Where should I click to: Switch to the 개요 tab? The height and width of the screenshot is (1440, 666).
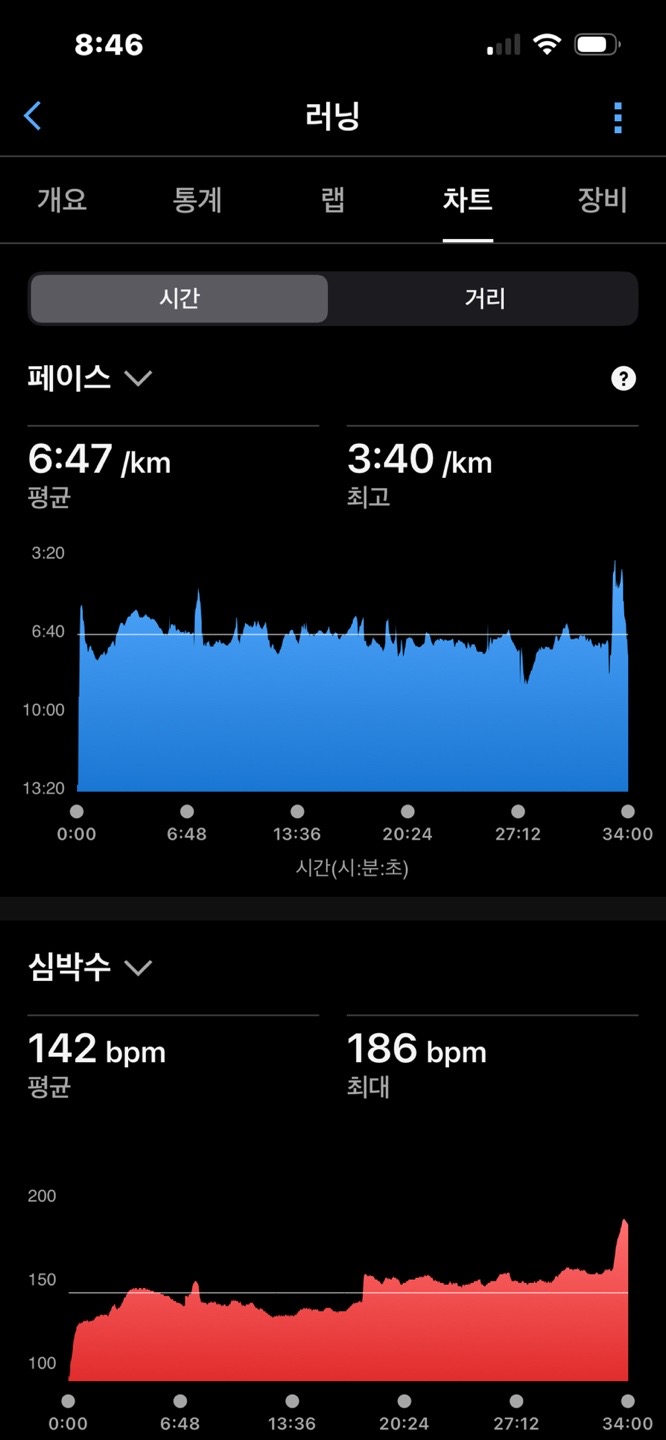tap(62, 199)
